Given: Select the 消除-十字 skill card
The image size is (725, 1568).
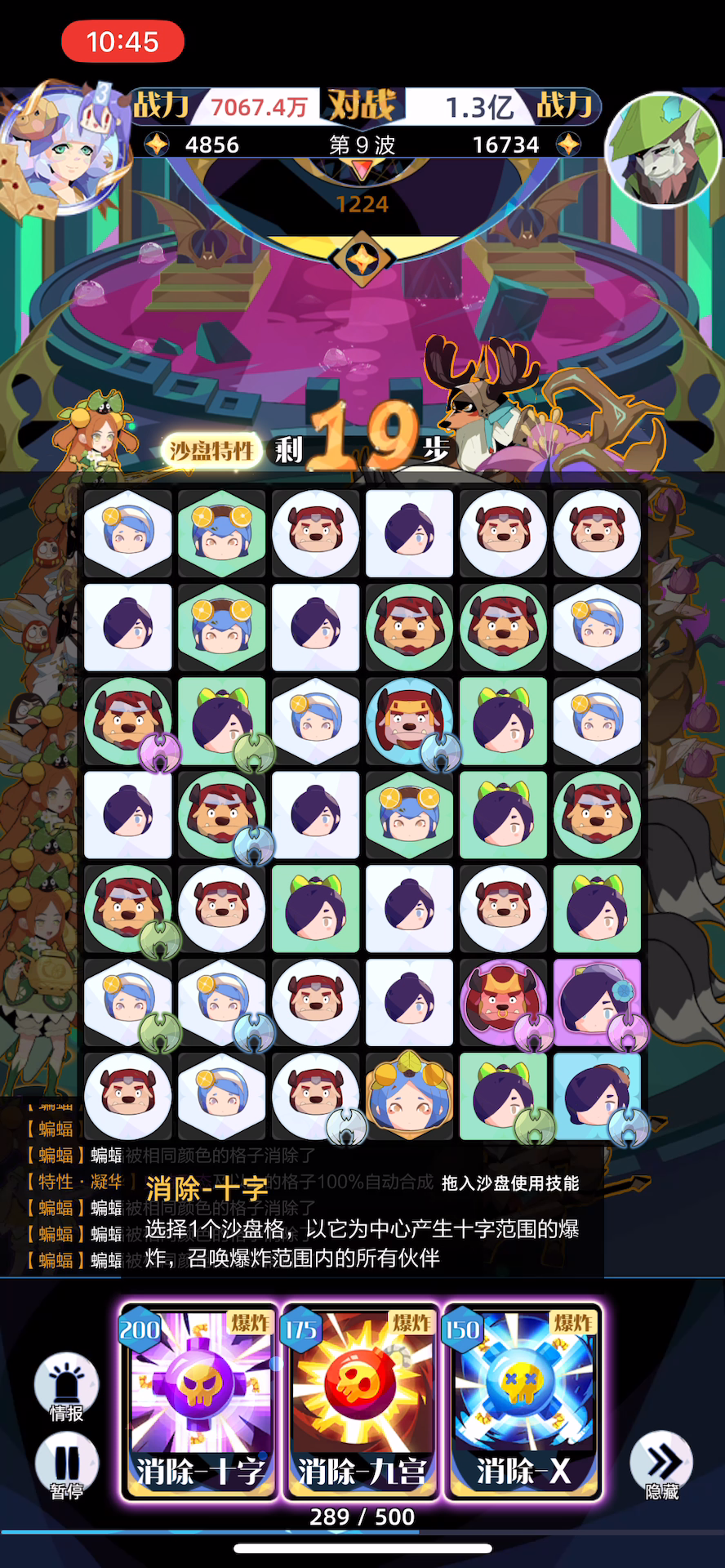Looking at the screenshot, I should pos(200,1401).
